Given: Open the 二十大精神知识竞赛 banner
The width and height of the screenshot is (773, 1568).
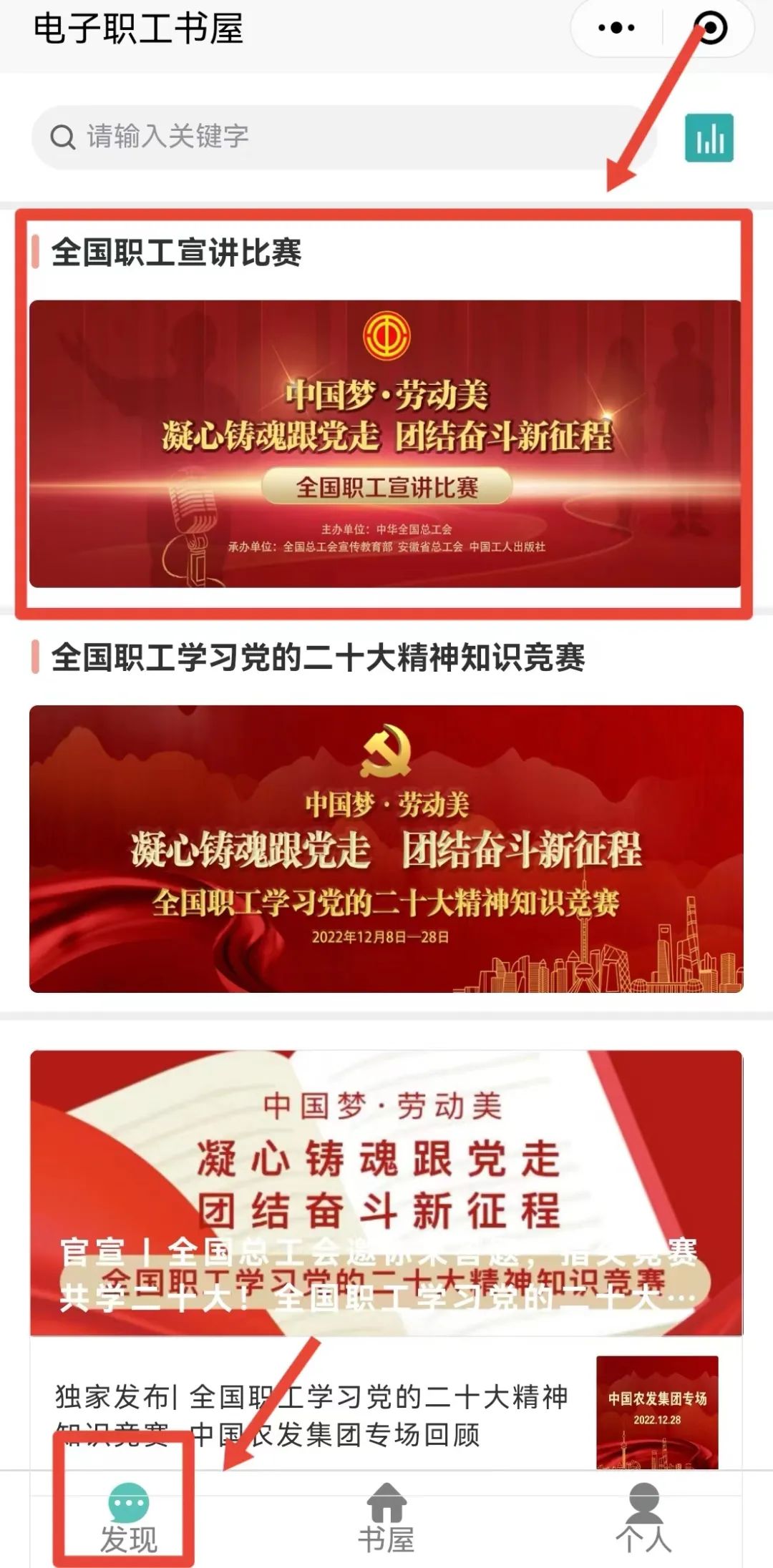Looking at the screenshot, I should pos(385,848).
